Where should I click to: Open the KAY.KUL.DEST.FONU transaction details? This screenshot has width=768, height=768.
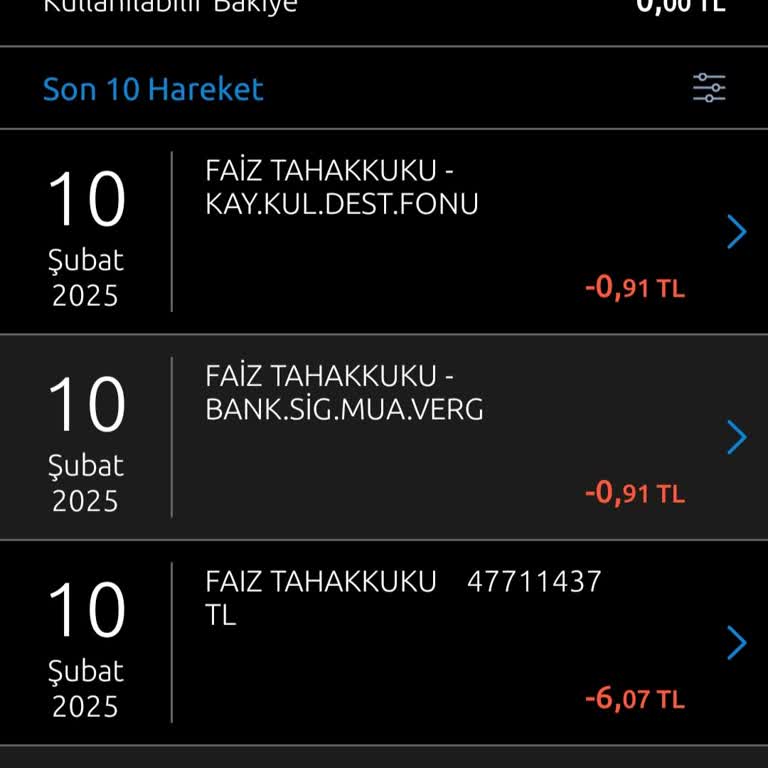pos(736,232)
